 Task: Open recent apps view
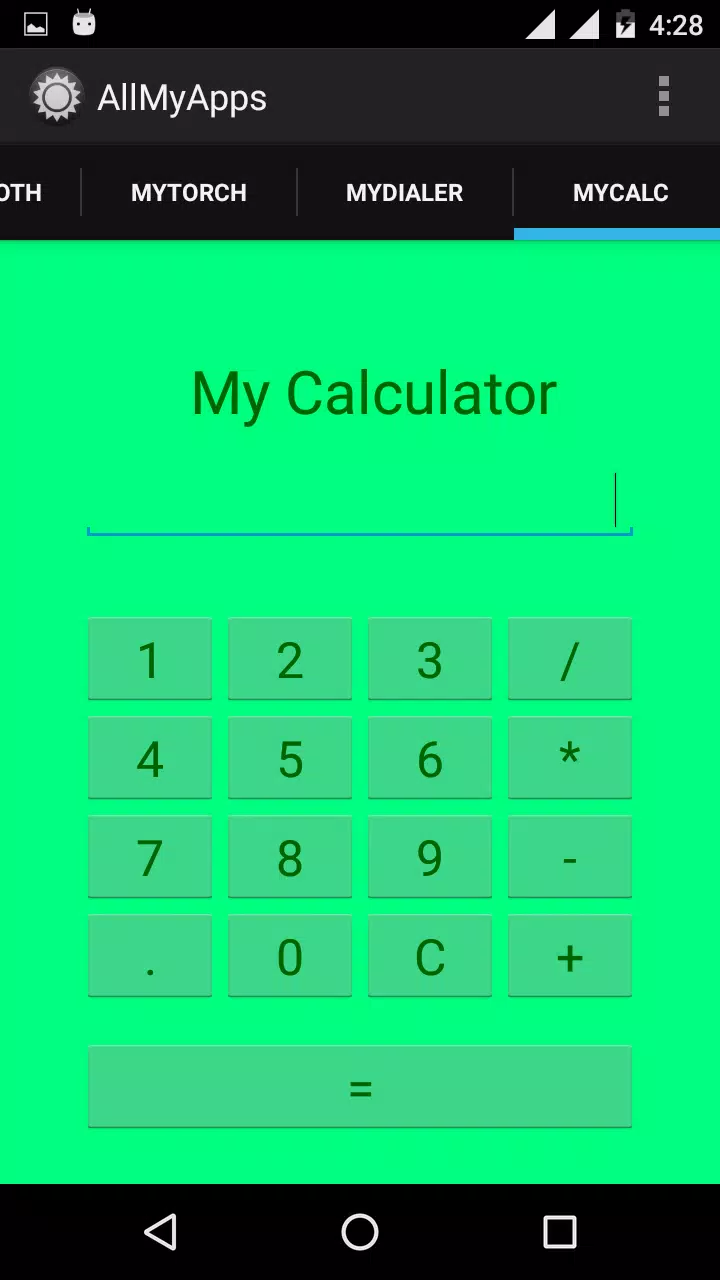[560, 1232]
